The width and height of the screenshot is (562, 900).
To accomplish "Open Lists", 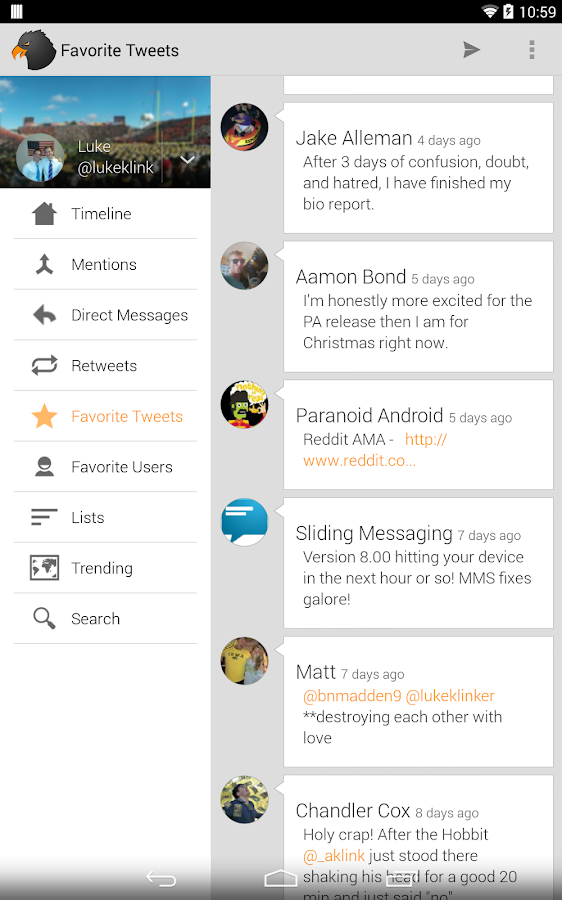I will (x=105, y=517).
